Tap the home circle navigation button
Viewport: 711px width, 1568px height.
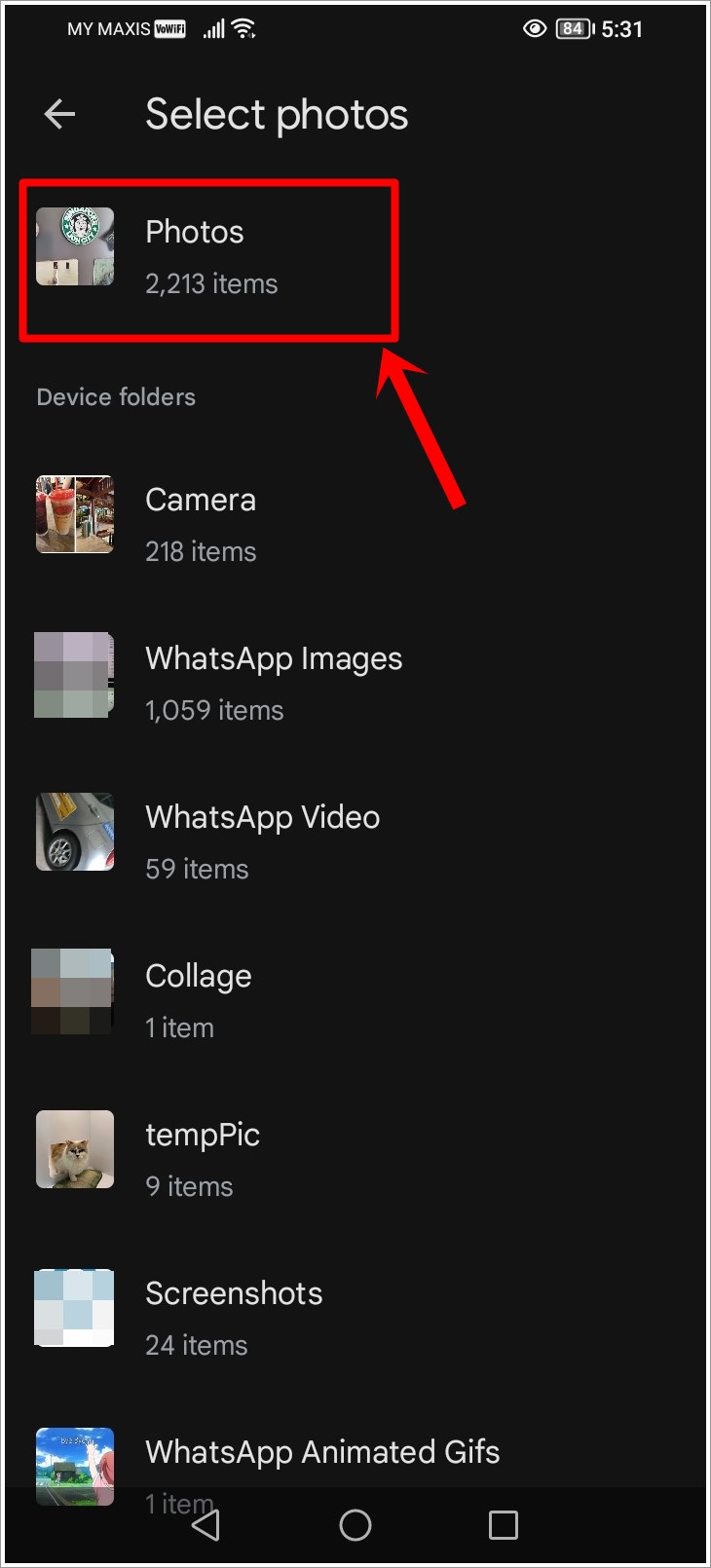(x=355, y=1525)
